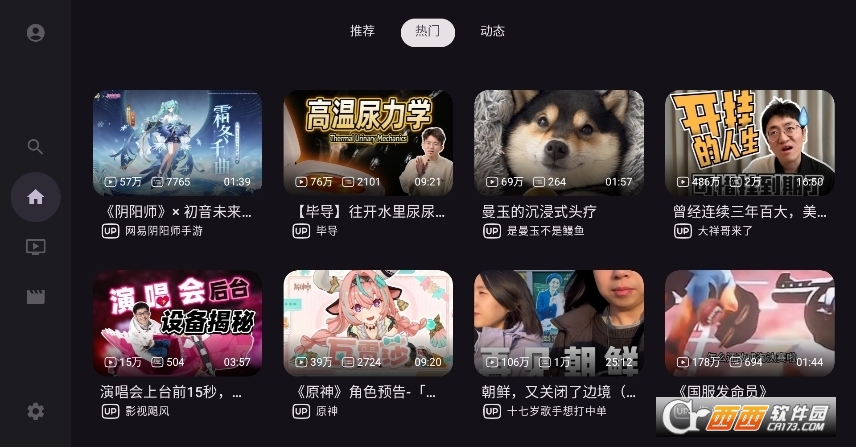The image size is (856, 447).
Task: Select the 热门 tab
Action: tap(428, 32)
